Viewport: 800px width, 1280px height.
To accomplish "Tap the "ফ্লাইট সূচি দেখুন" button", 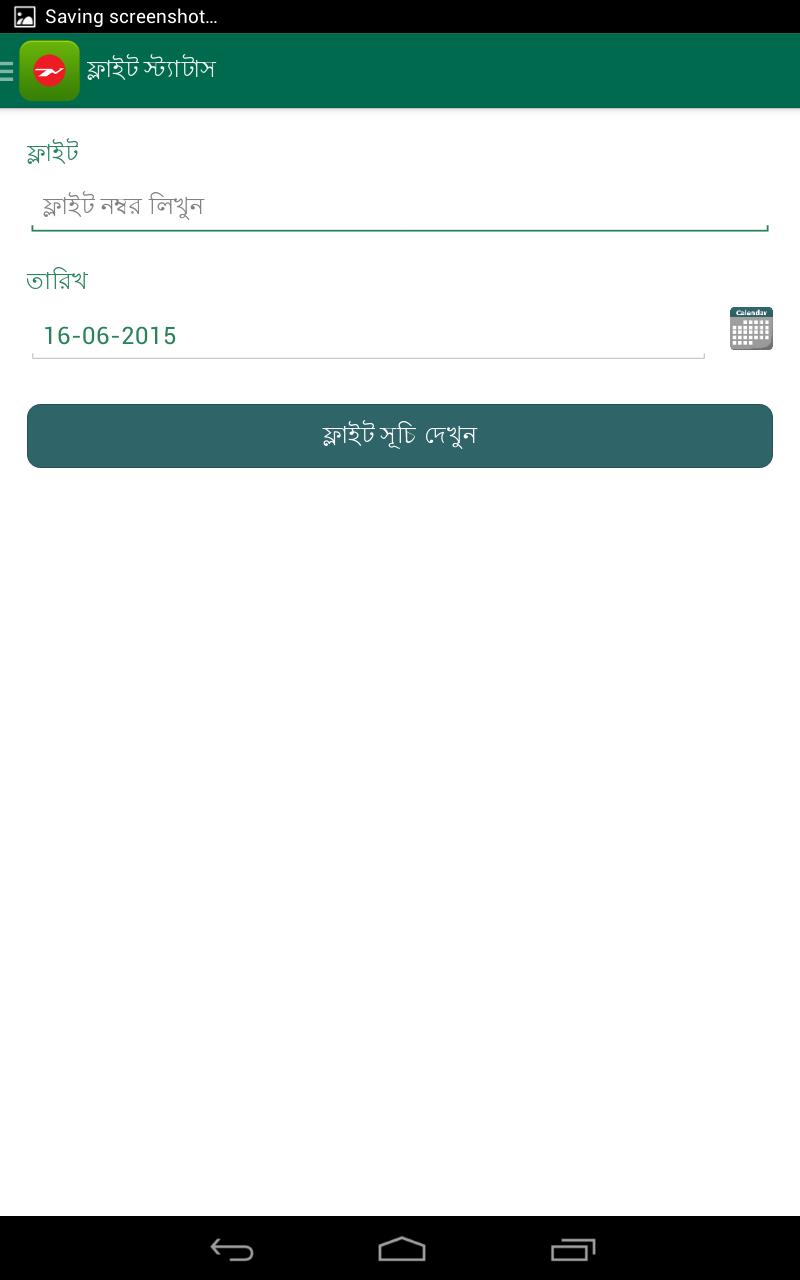I will (x=400, y=435).
